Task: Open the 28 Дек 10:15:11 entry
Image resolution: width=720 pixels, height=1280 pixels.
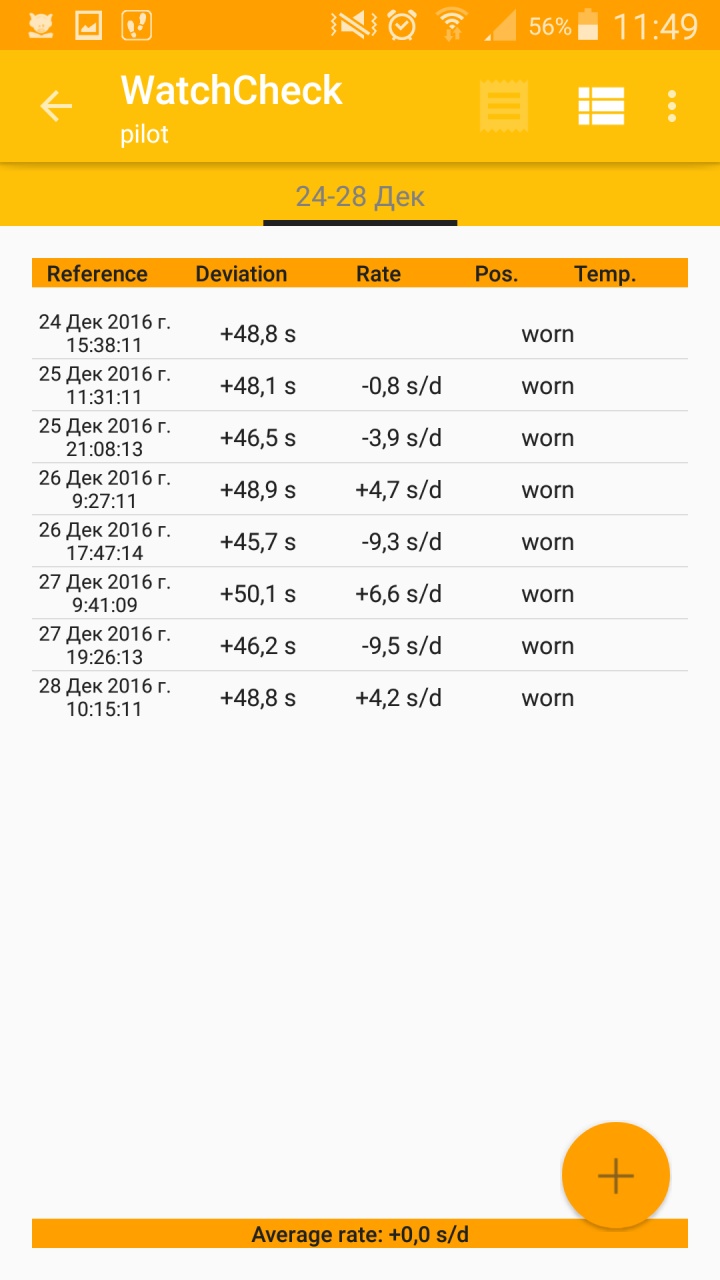Action: (x=360, y=698)
